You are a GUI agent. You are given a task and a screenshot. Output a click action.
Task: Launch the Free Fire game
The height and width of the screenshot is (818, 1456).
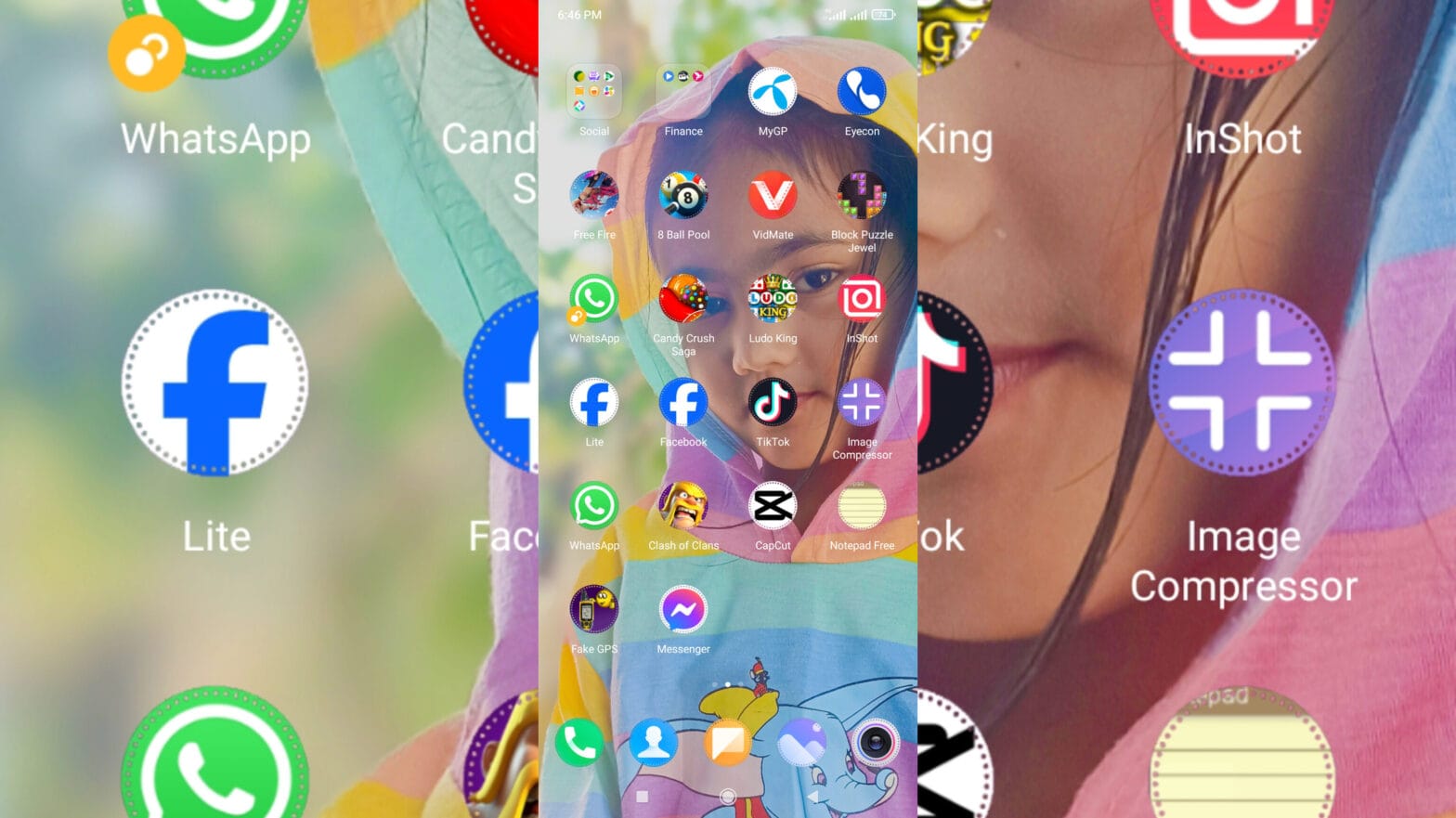pos(594,196)
